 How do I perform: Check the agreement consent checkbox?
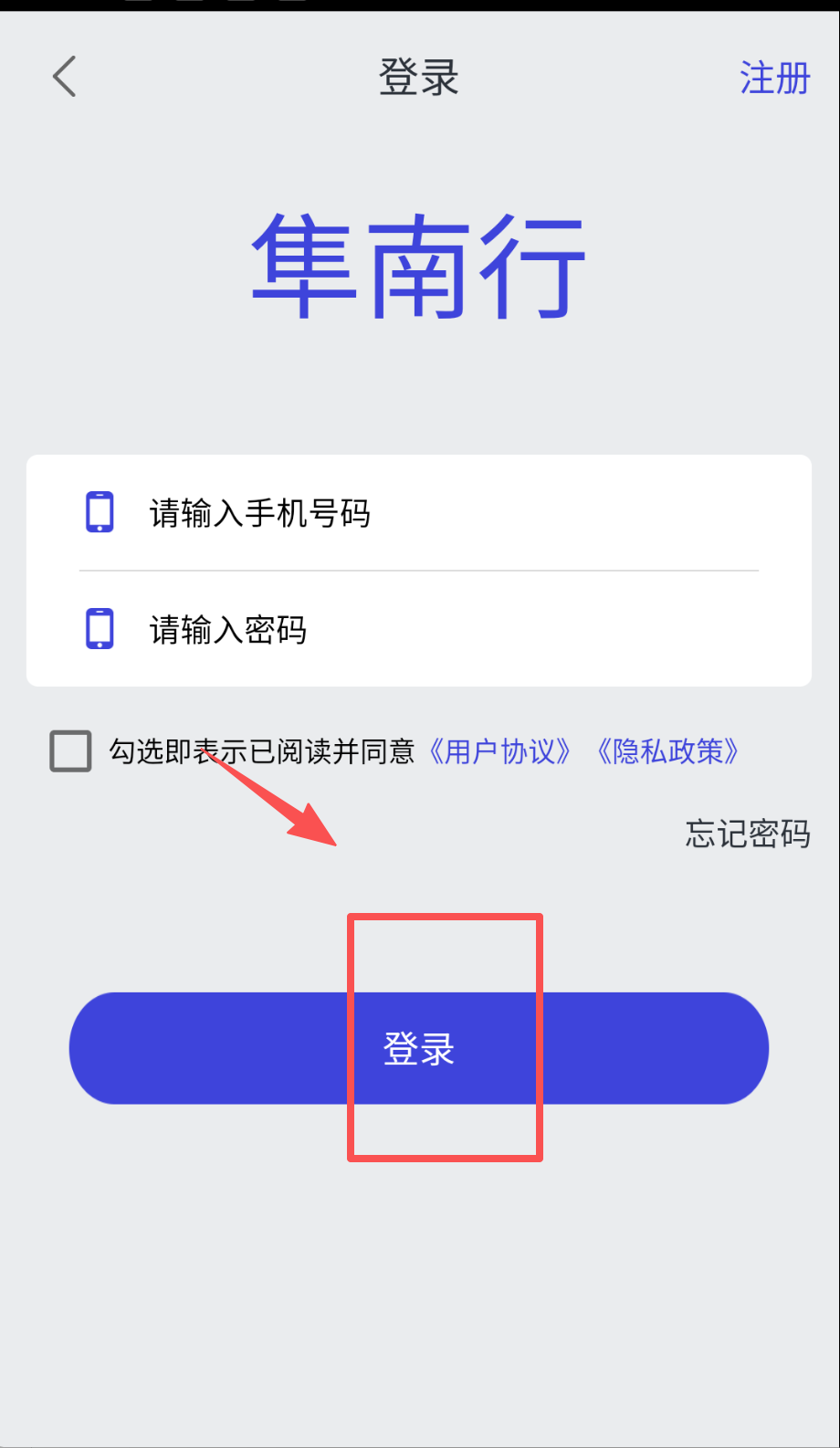pyautogui.click(x=70, y=751)
